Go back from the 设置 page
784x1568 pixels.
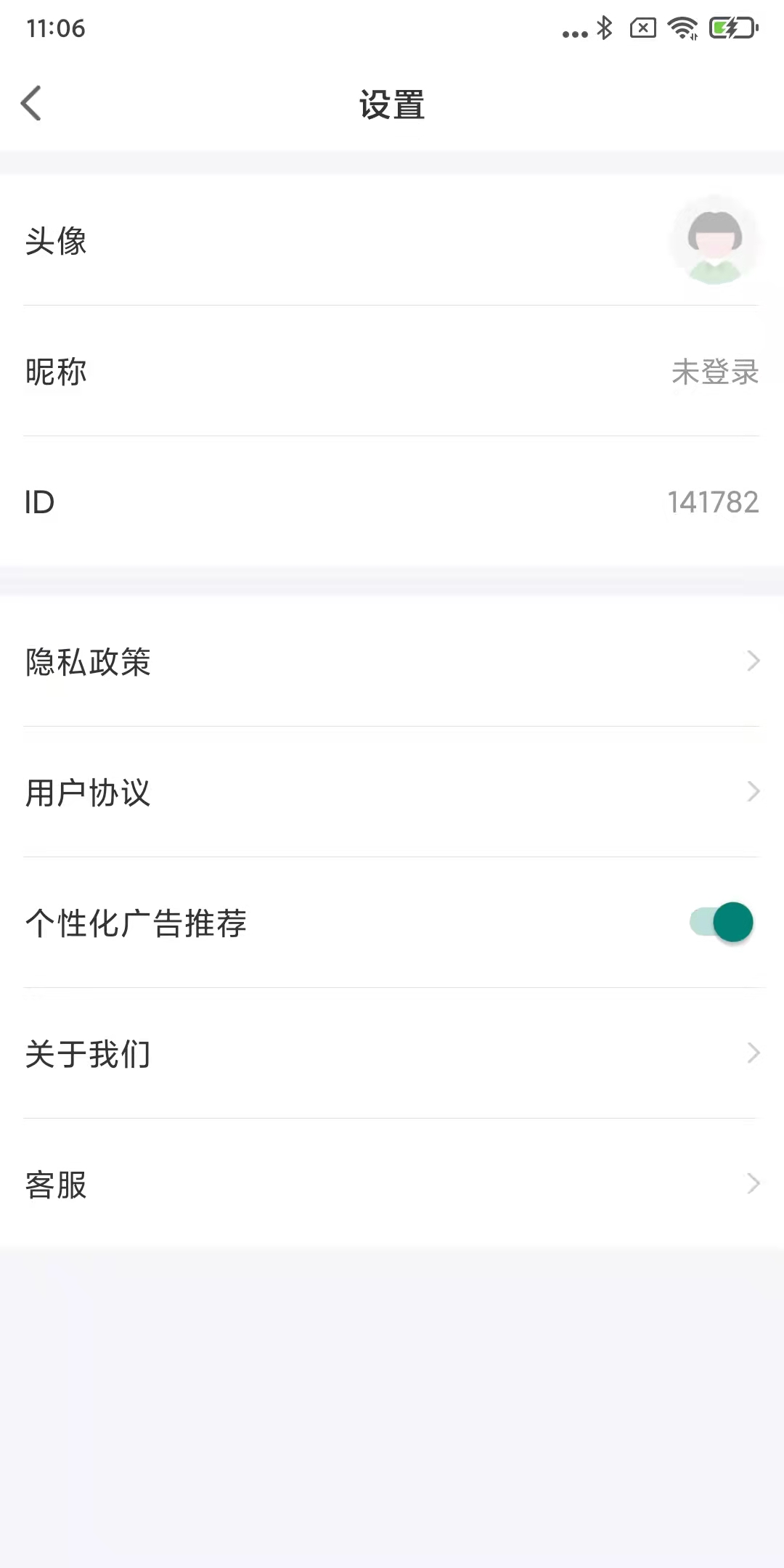coord(31,103)
